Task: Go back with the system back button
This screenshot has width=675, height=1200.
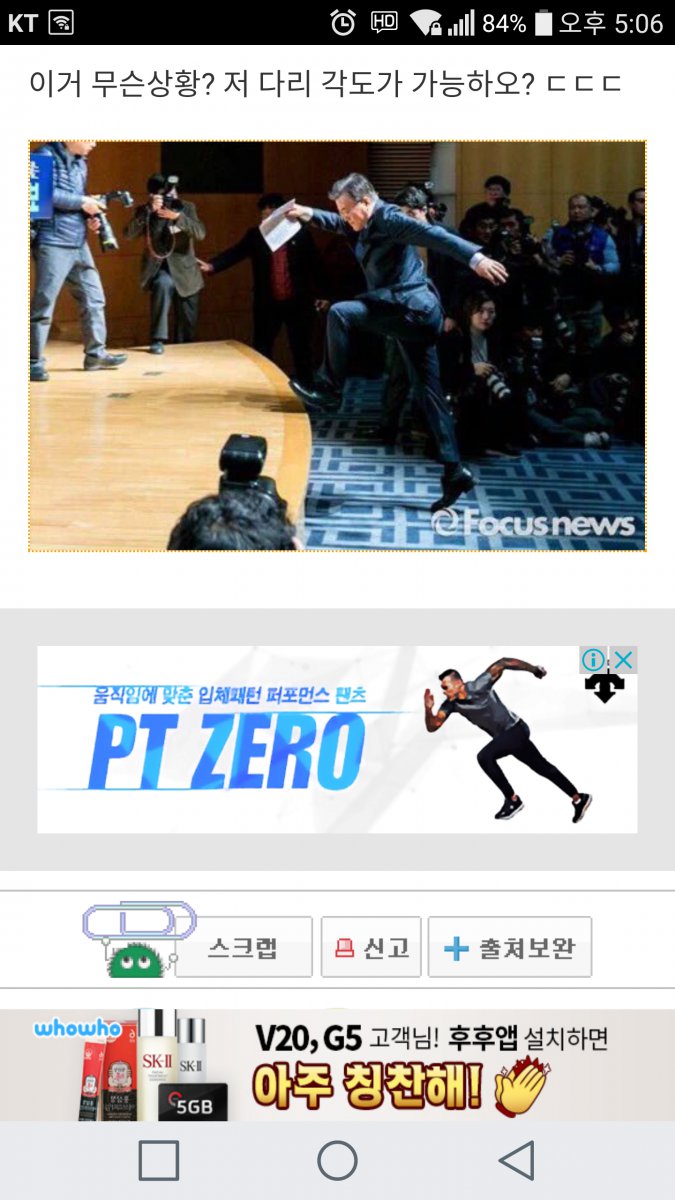Action: click(516, 1161)
